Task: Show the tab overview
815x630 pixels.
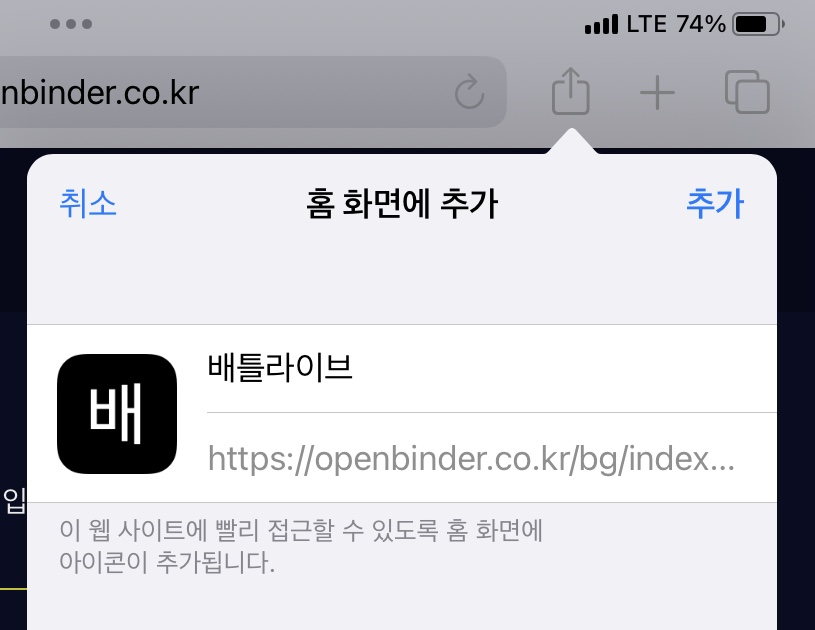Action: pyautogui.click(x=747, y=93)
